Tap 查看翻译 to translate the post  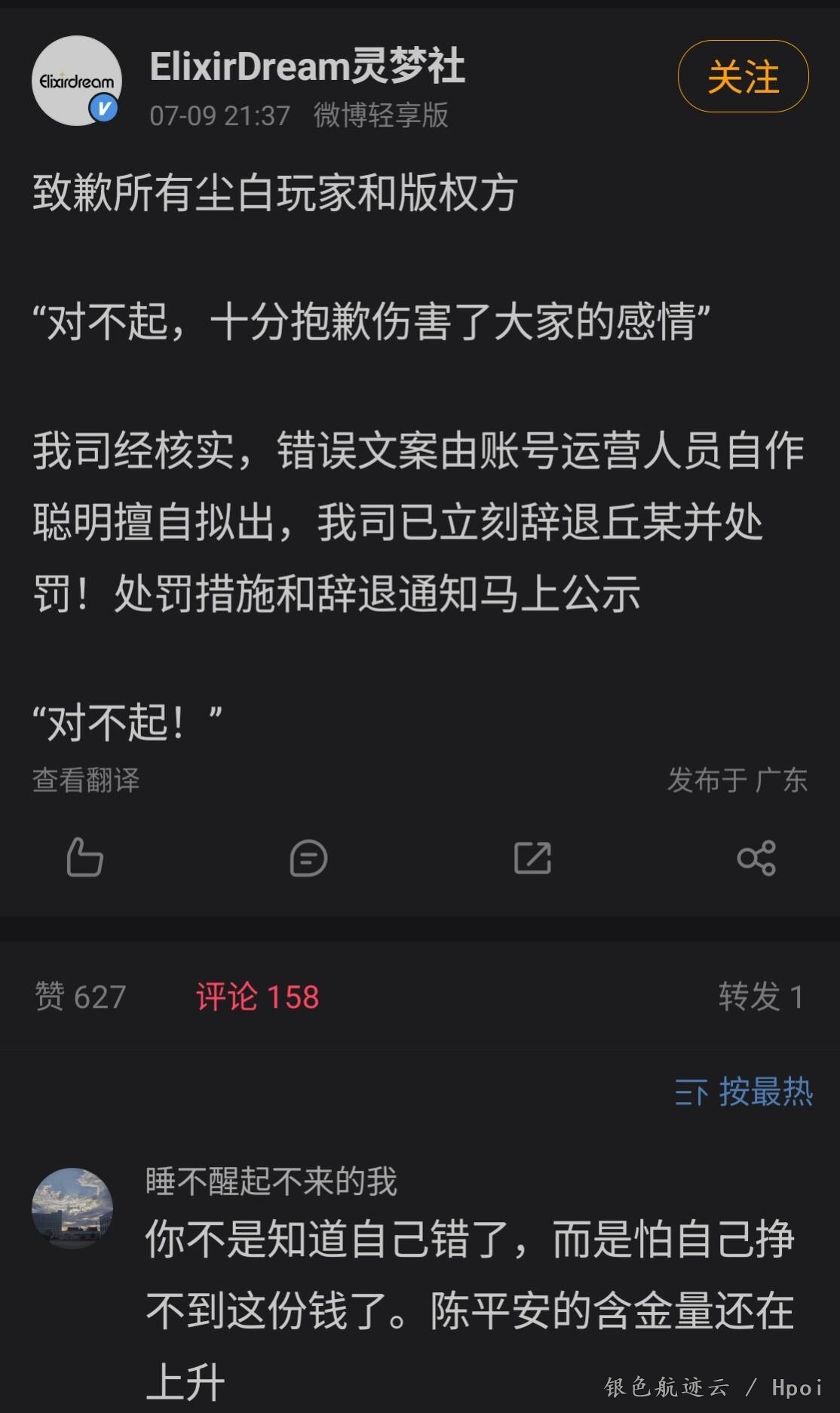(86, 780)
